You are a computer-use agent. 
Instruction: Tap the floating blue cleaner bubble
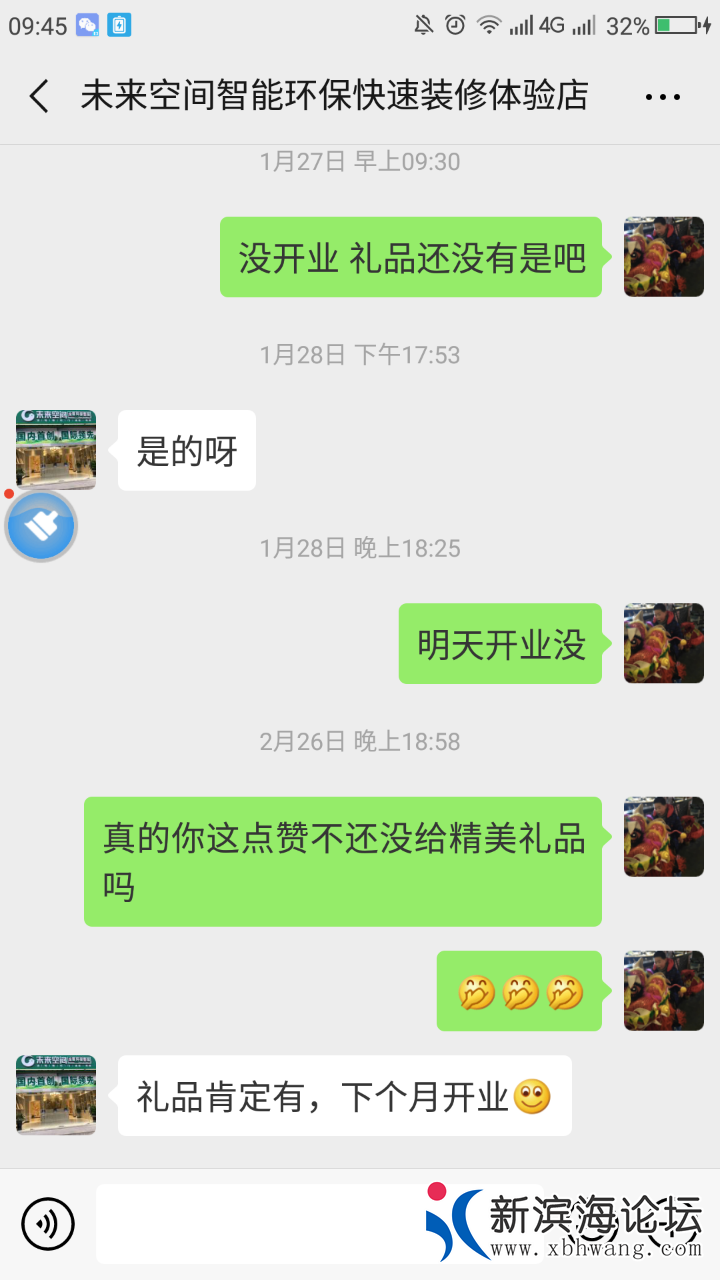pos(41,525)
